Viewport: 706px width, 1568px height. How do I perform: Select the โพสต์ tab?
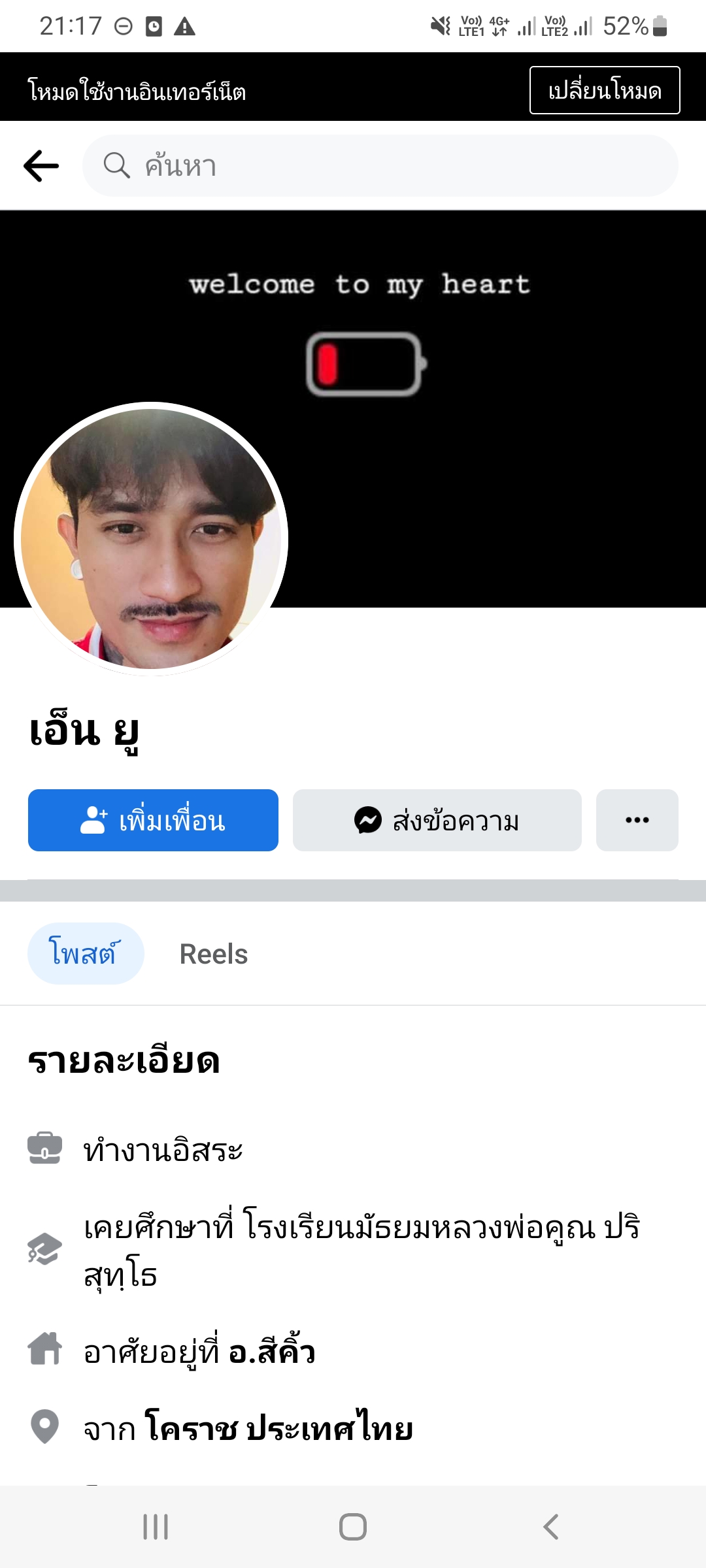coord(85,954)
